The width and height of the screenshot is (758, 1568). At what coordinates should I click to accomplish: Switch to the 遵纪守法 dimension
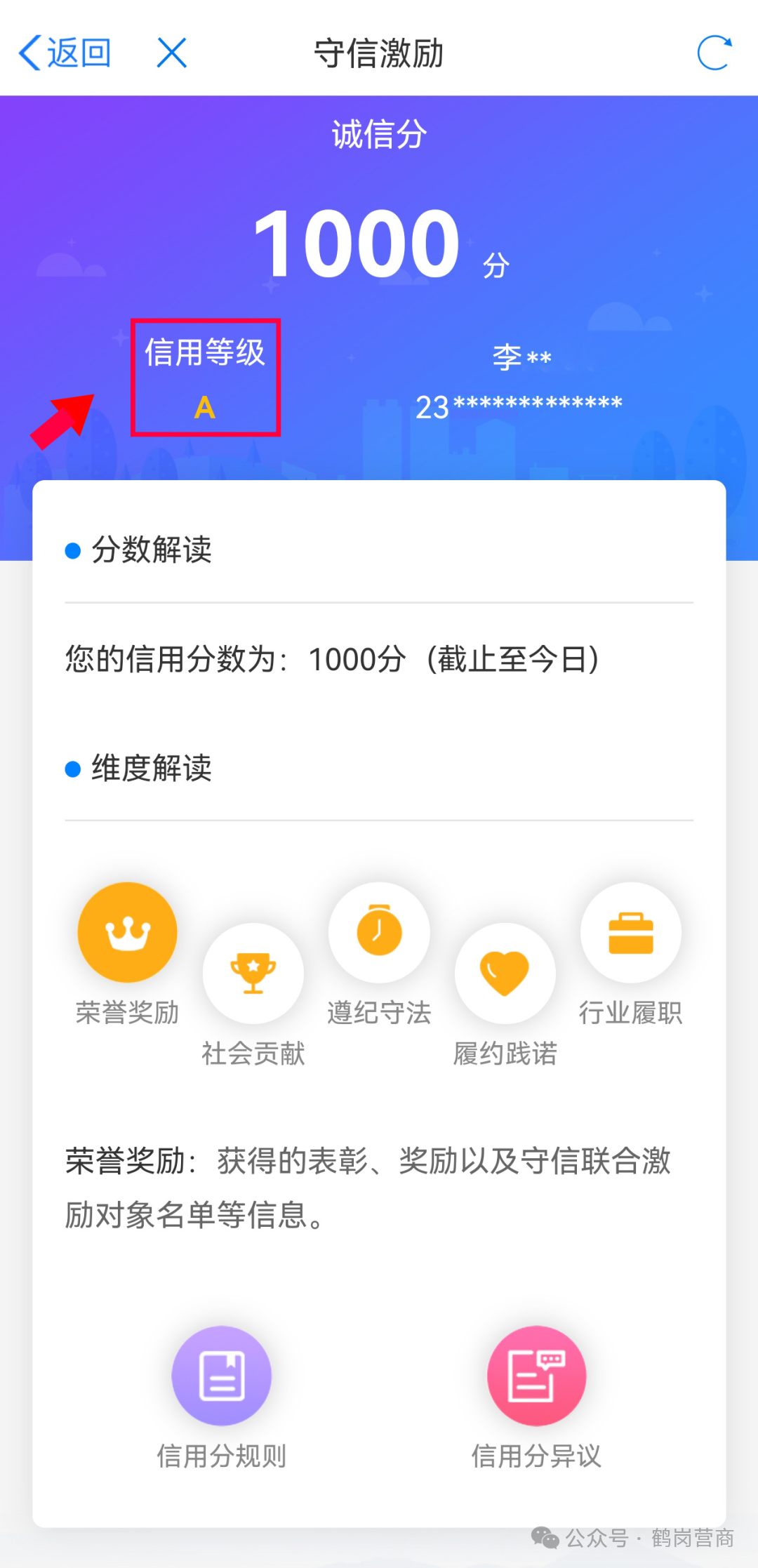(379, 932)
